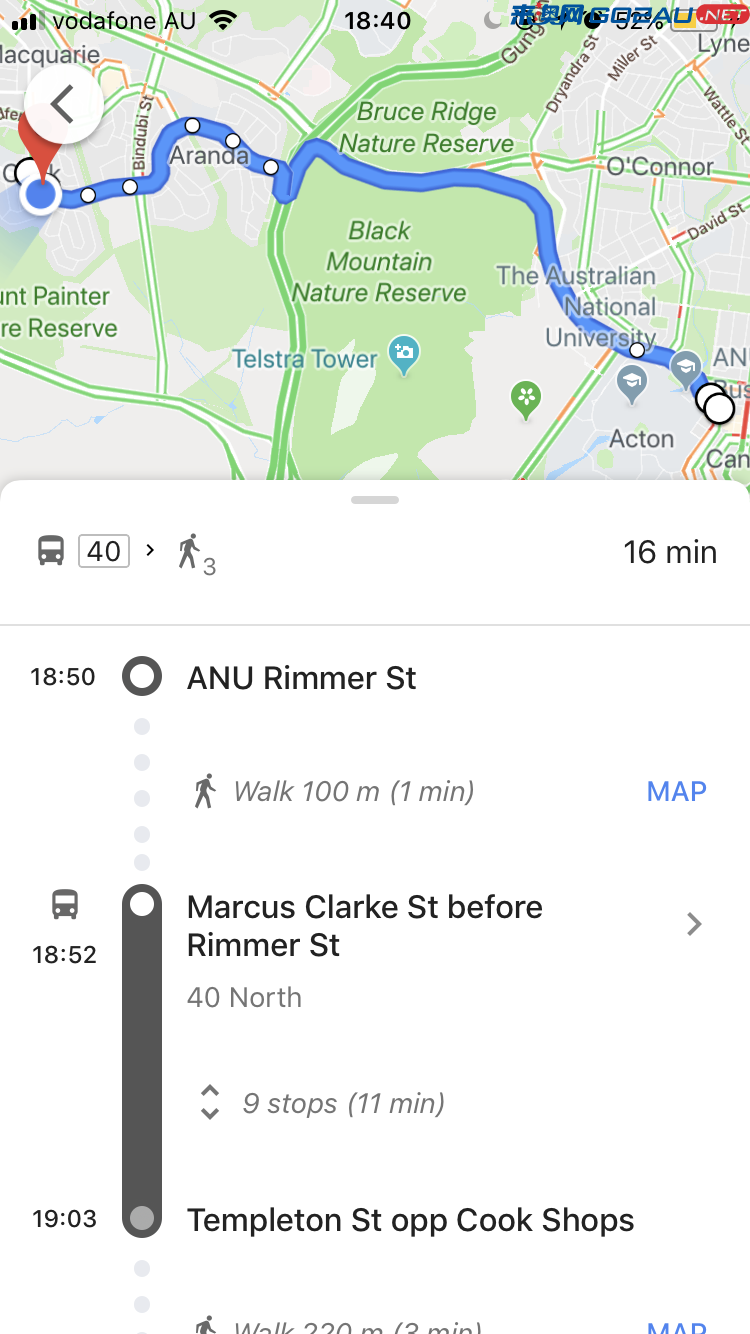Screen dimensions: 750x1334
Task: Open MAP link for the 100 m walk
Action: (676, 791)
